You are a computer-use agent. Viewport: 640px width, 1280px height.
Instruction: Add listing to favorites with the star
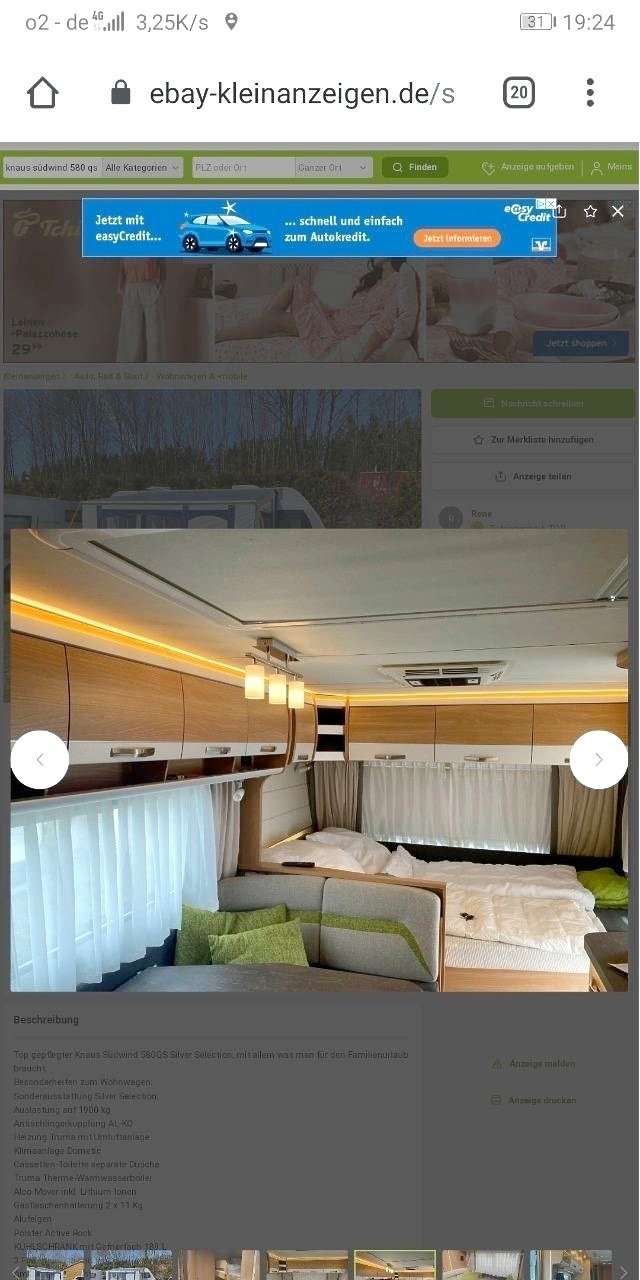click(590, 211)
